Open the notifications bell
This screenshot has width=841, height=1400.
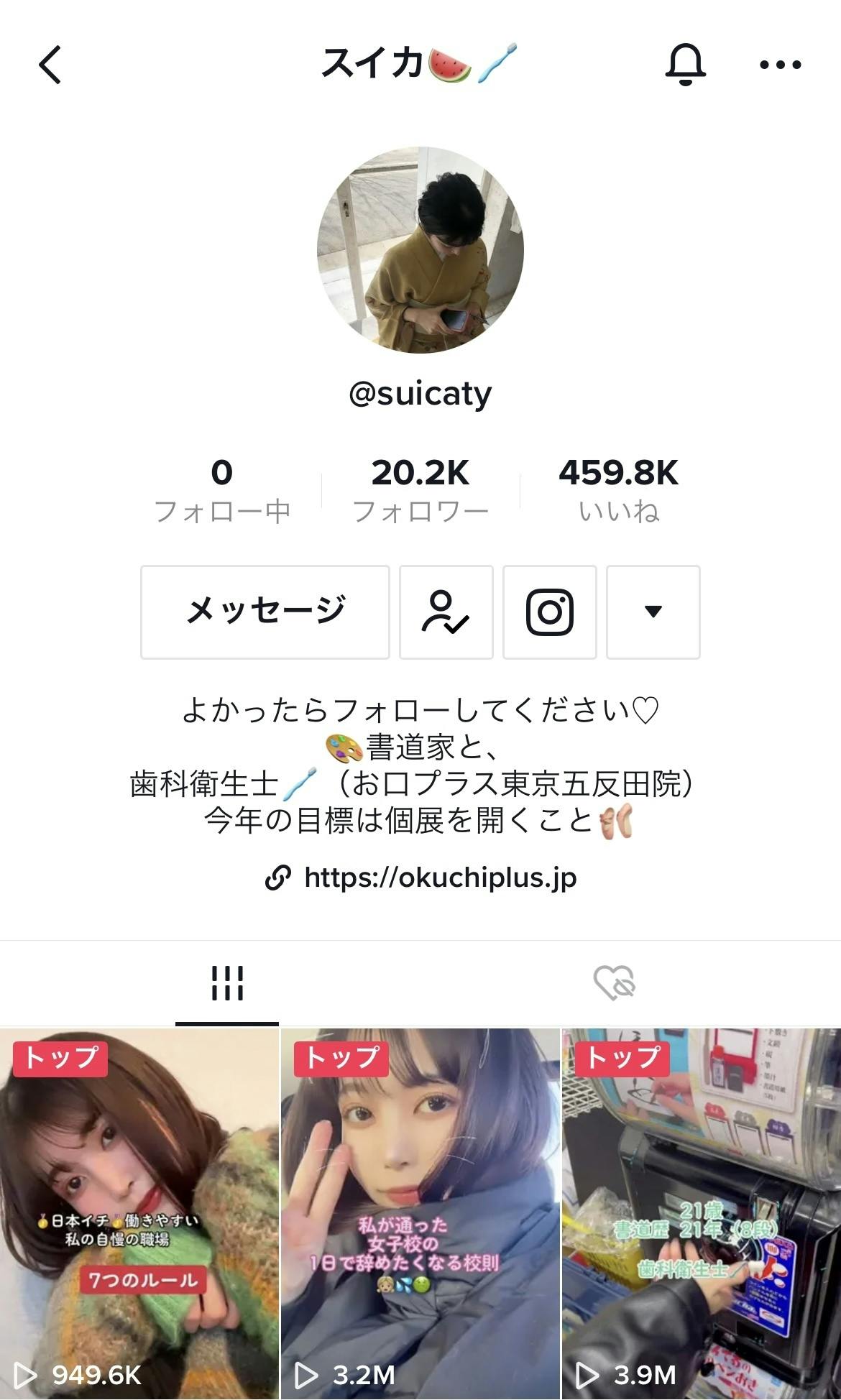click(685, 65)
